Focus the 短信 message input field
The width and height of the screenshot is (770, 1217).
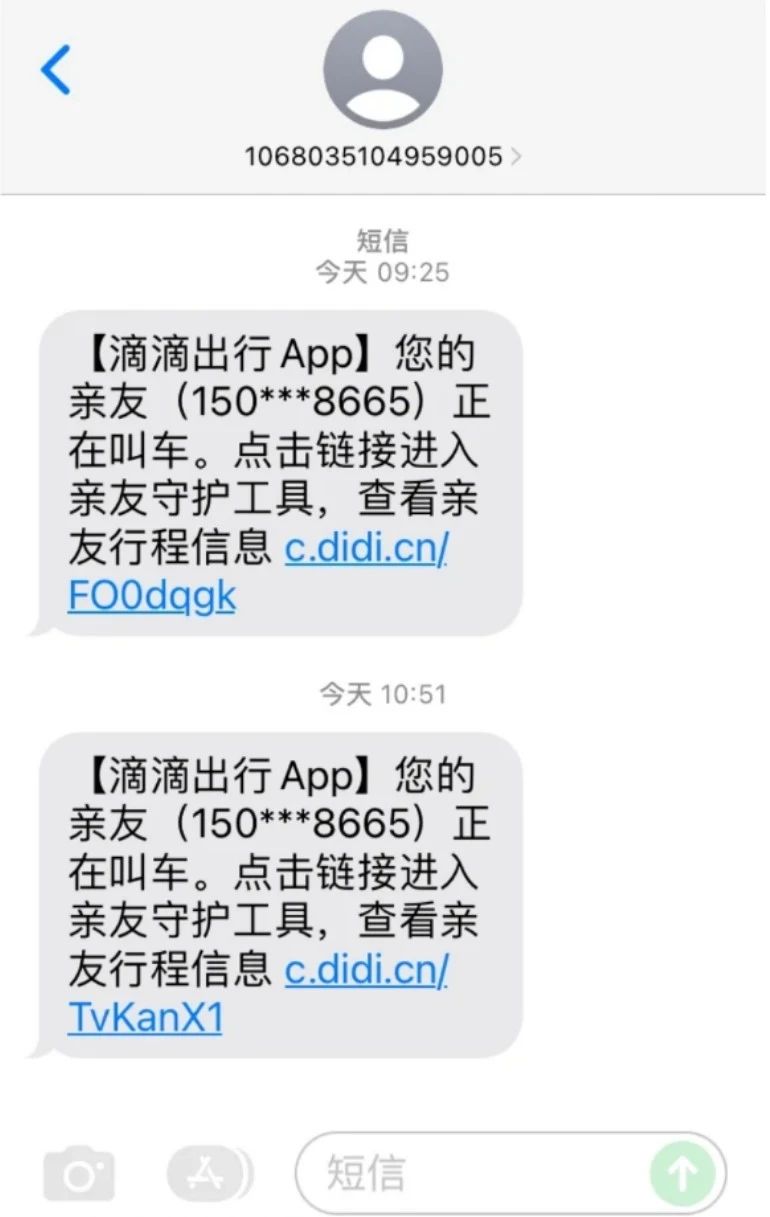tap(480, 1173)
